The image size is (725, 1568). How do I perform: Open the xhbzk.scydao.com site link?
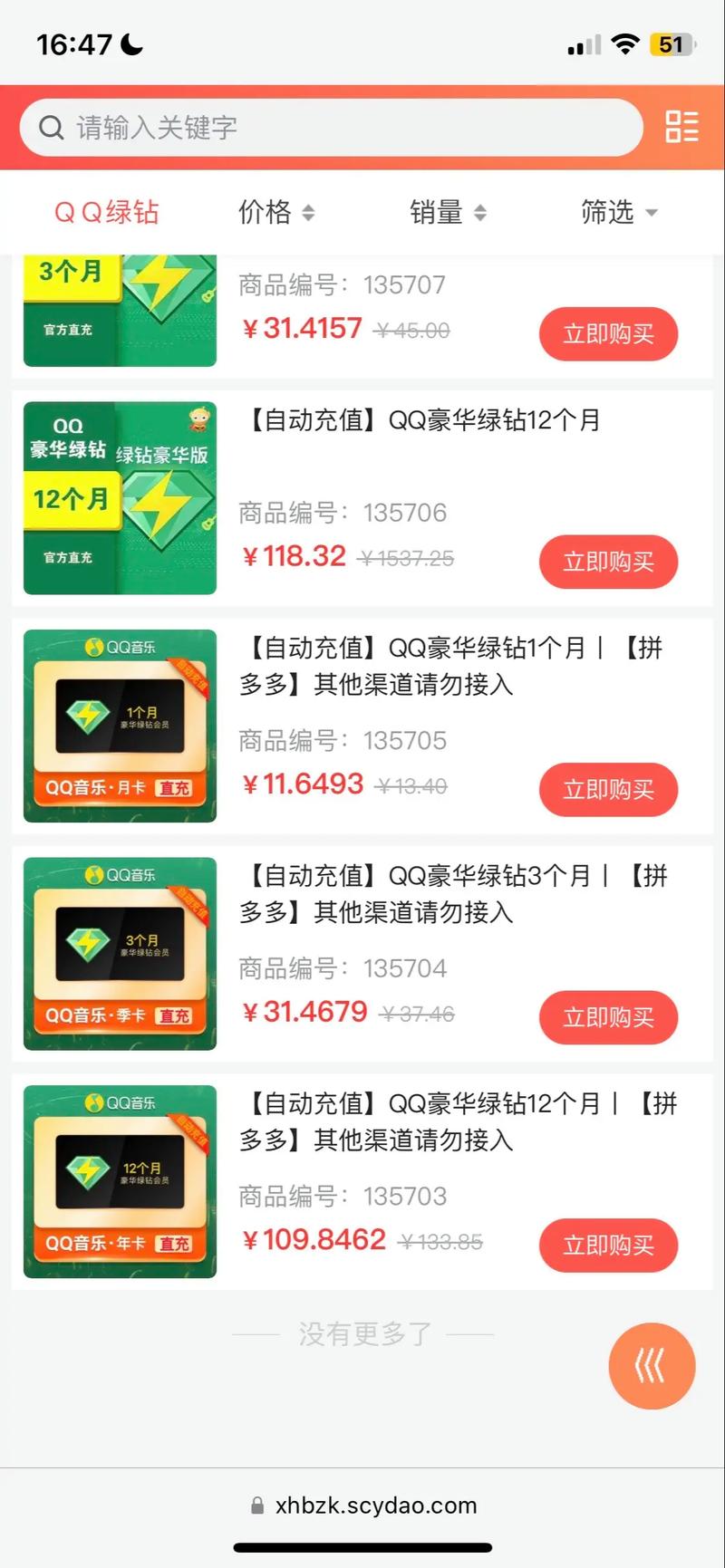point(376,1505)
